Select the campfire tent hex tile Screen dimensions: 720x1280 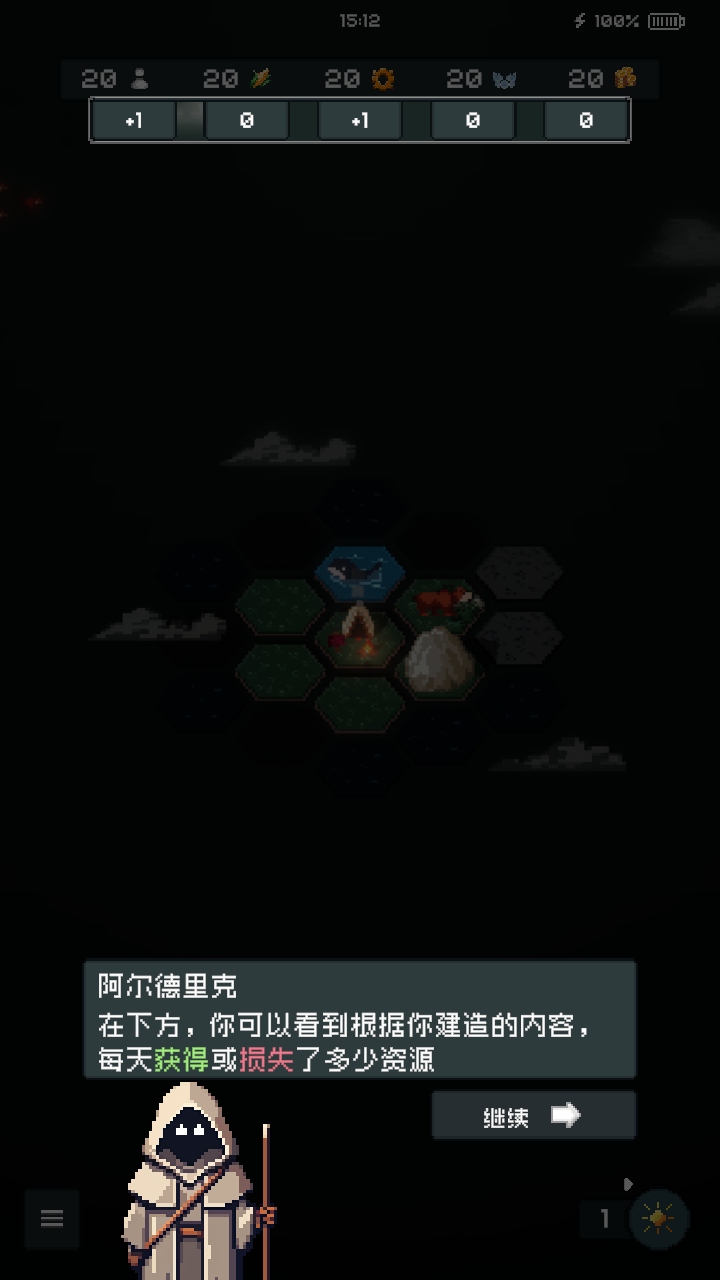coord(360,638)
